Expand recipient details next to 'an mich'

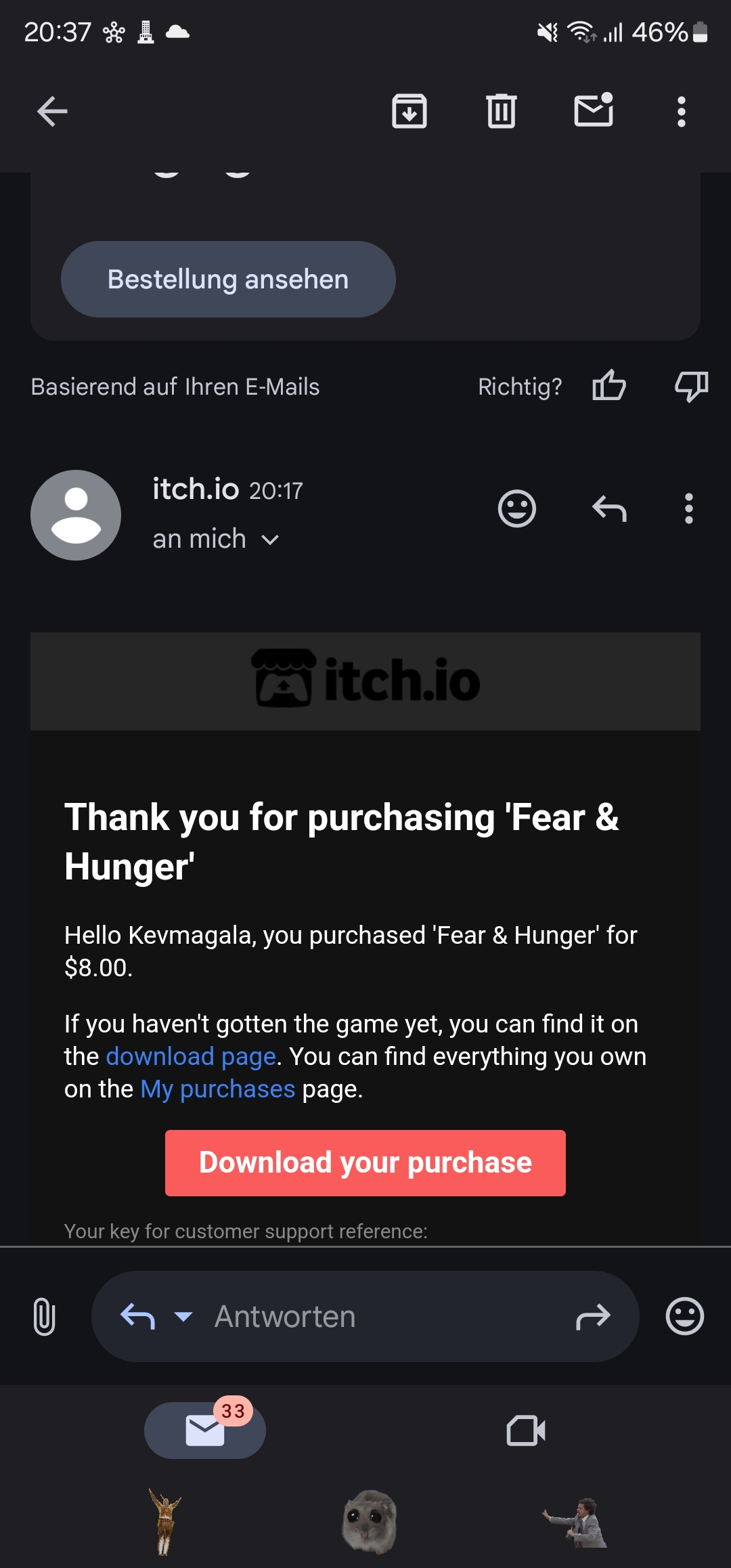click(x=270, y=540)
